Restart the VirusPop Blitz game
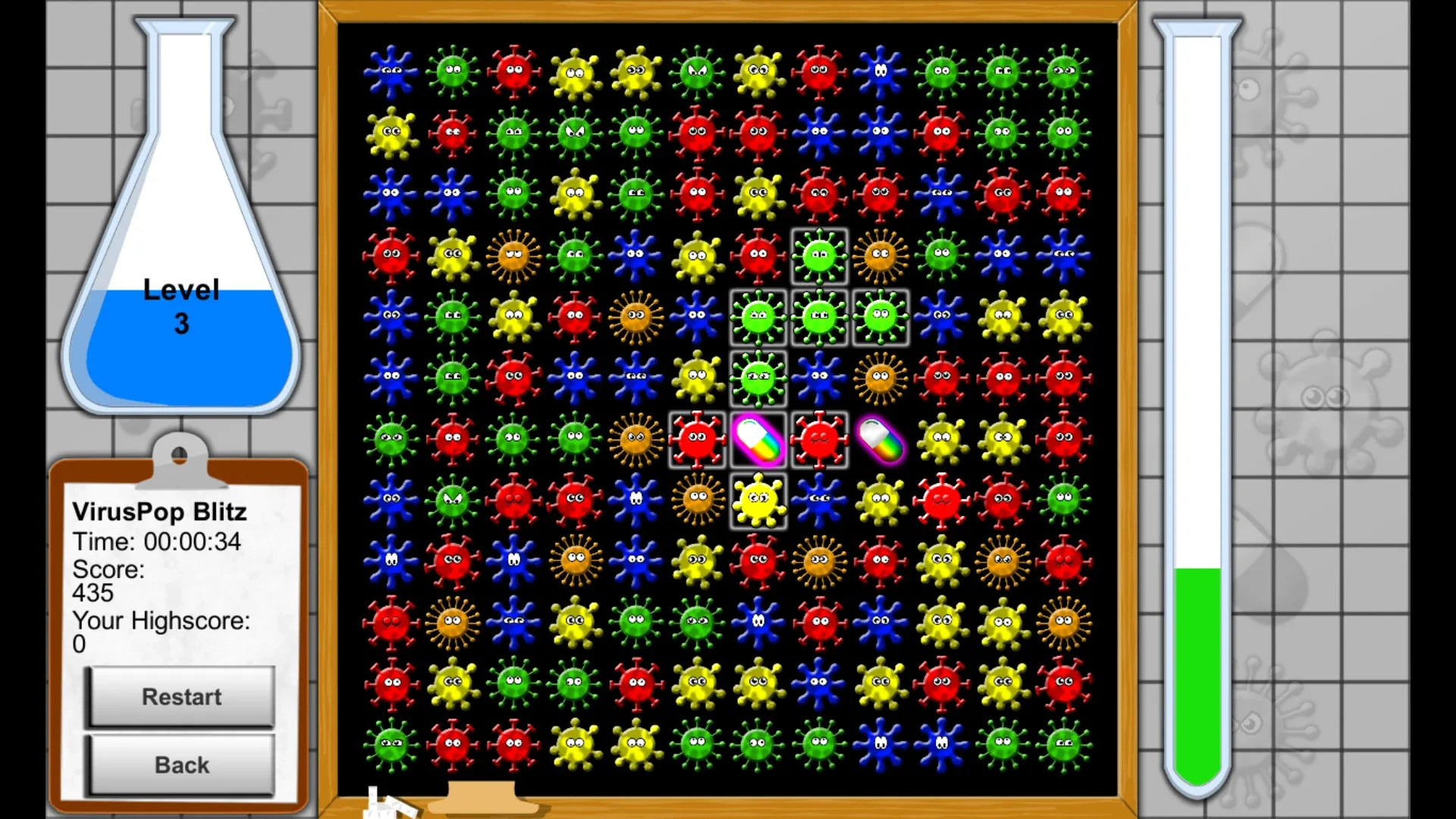Screen dimensions: 1456x819 click(x=180, y=696)
